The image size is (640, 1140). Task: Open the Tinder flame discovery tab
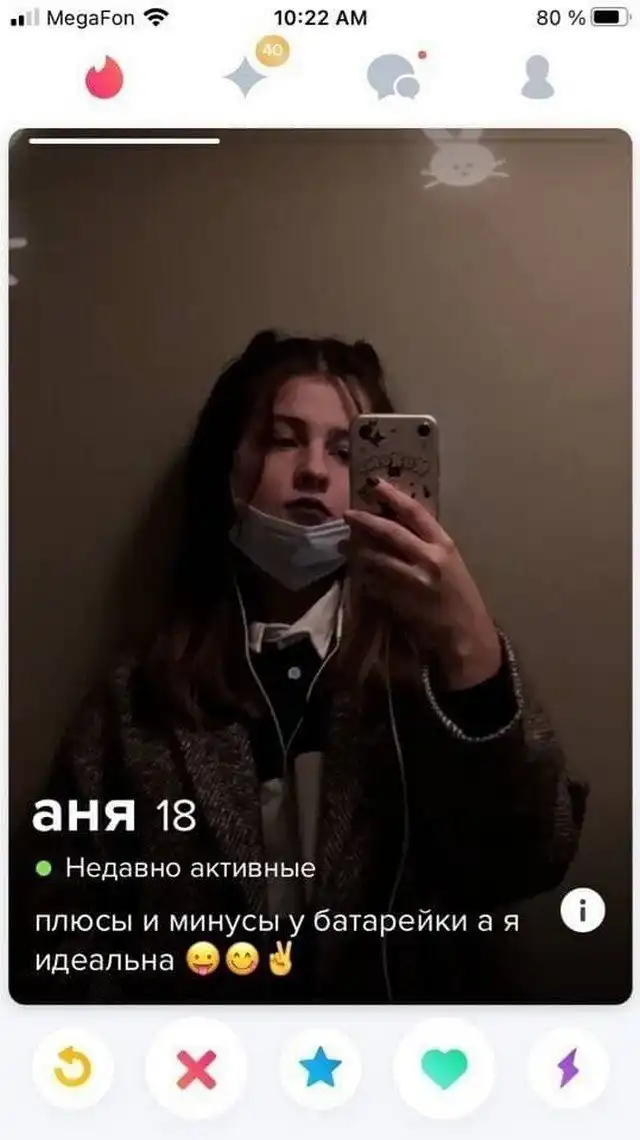104,77
